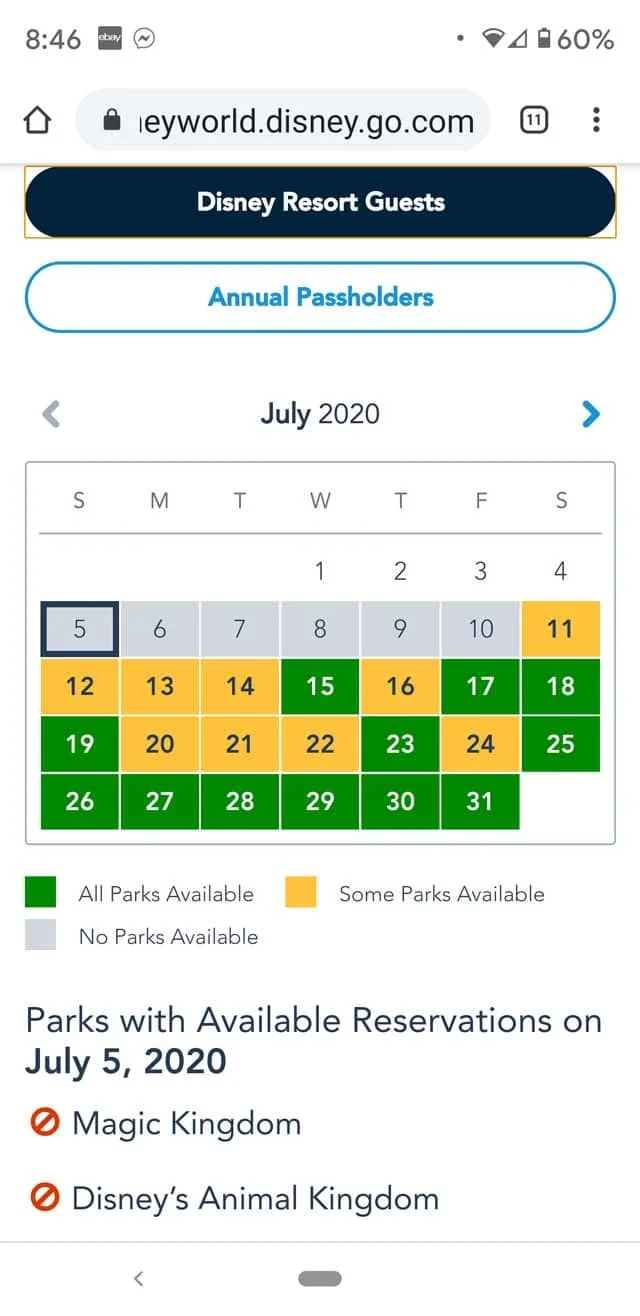Choose July 25 on the calendar
Screen dimensions: 640x1316
coord(560,744)
